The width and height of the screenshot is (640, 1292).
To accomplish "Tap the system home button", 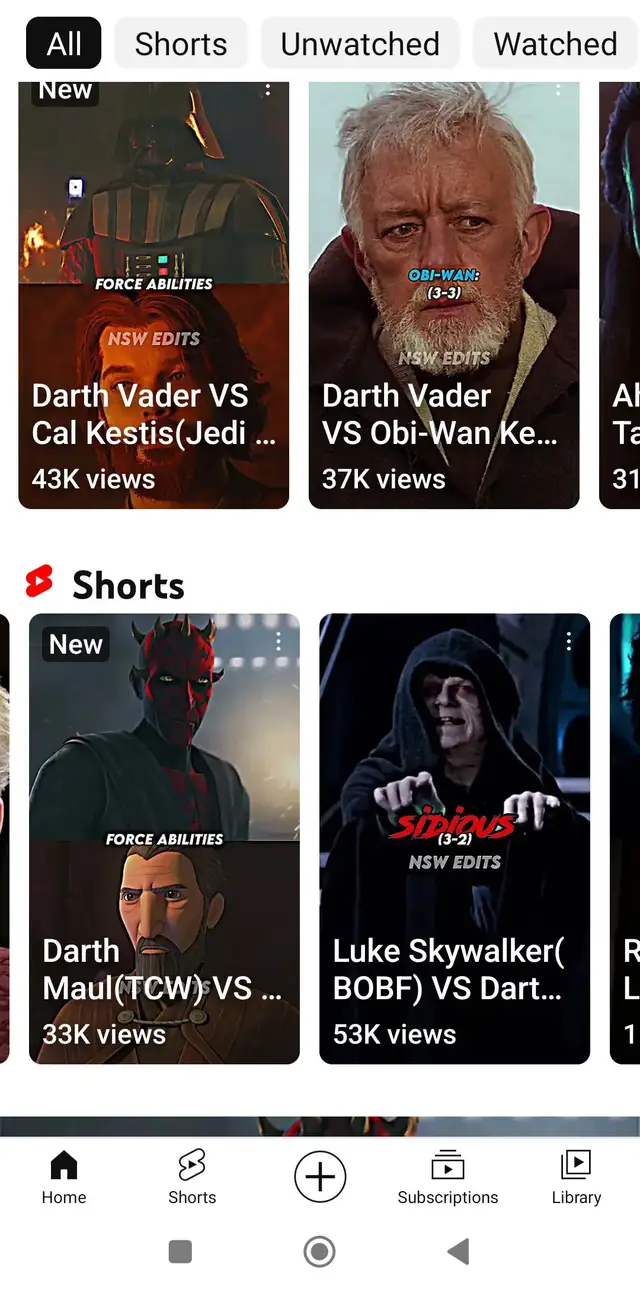I will [x=319, y=1251].
